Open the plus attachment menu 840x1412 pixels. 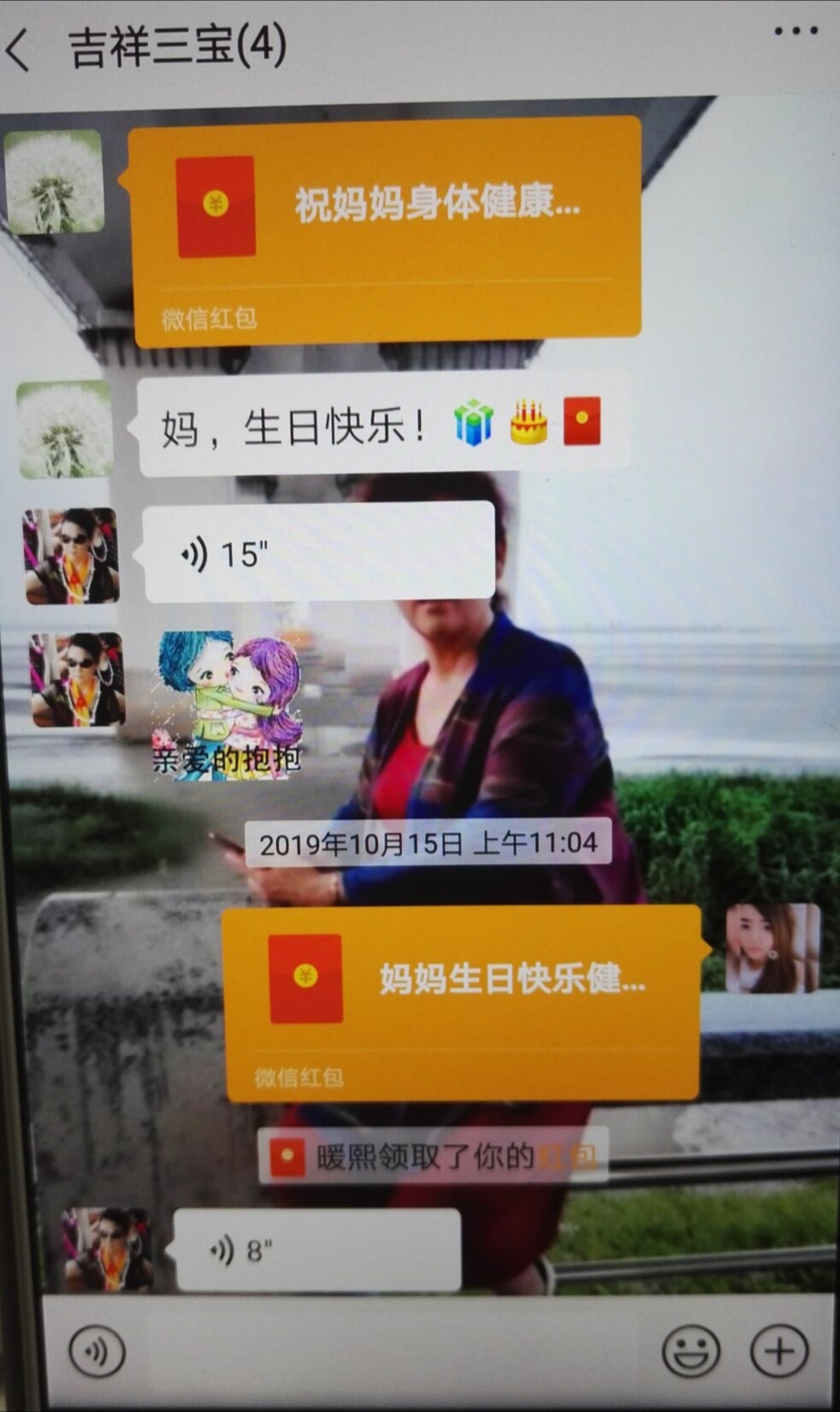[778, 1352]
